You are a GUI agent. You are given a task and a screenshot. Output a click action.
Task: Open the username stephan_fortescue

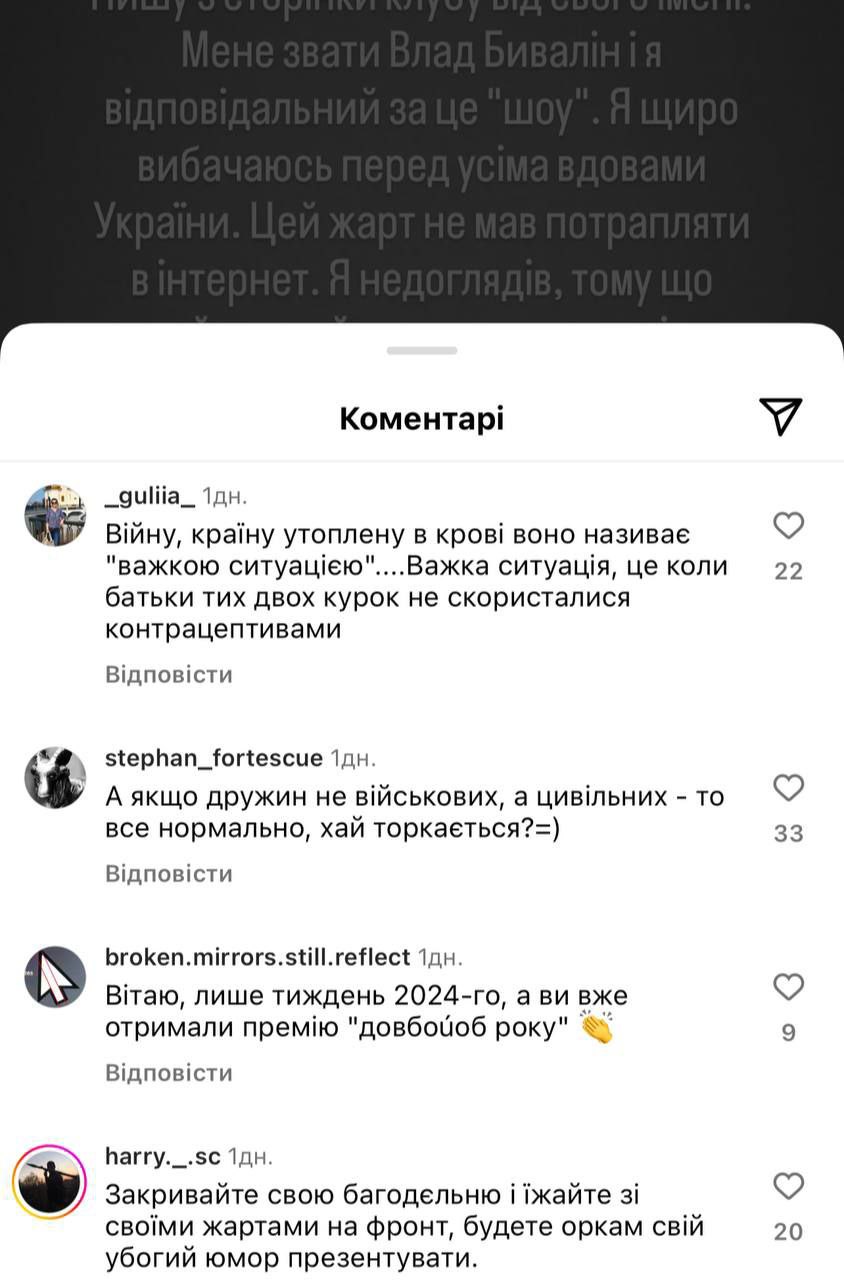coord(214,758)
